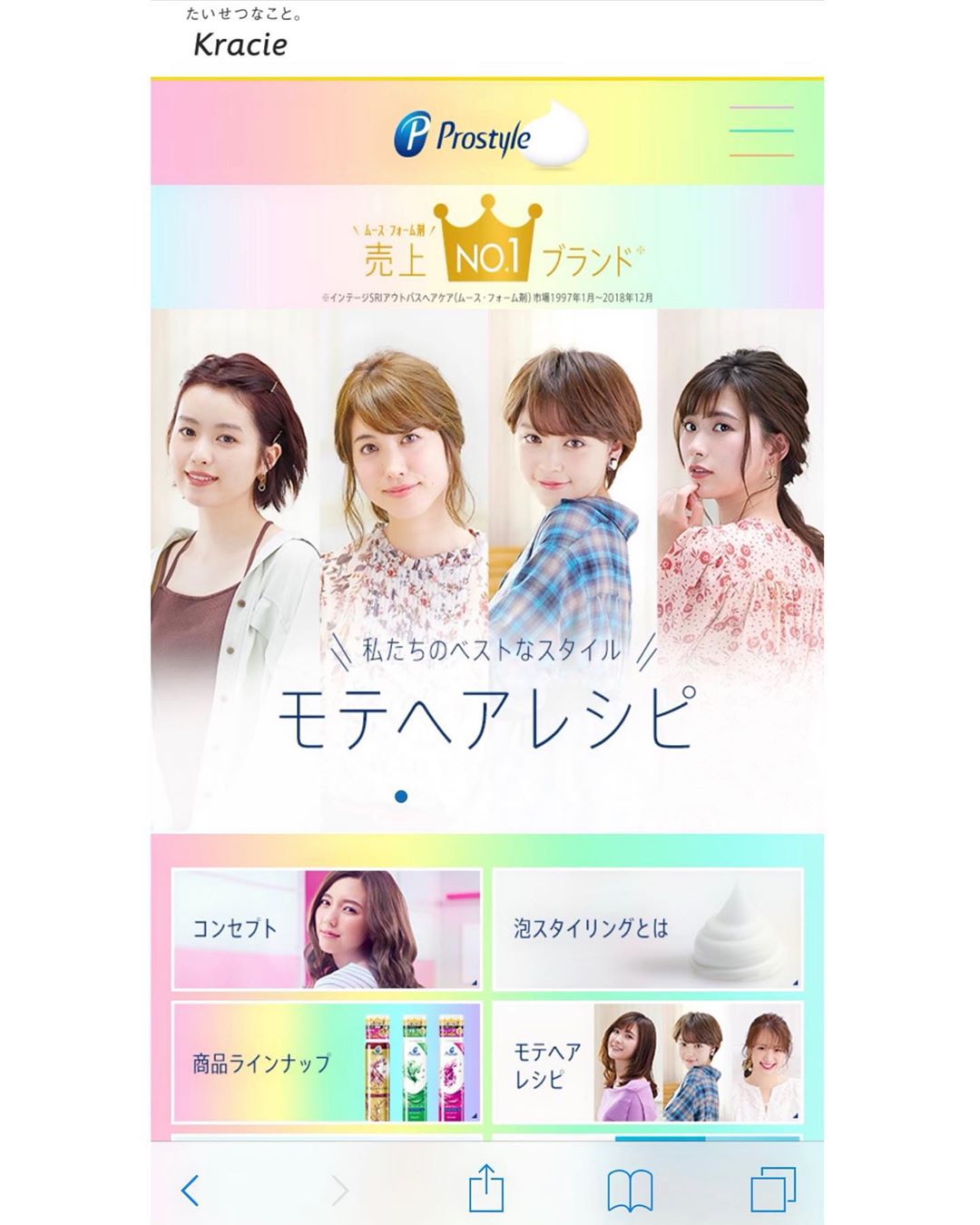Share this page from the toolbar
The height and width of the screenshot is (1225, 980).
pos(485,1188)
